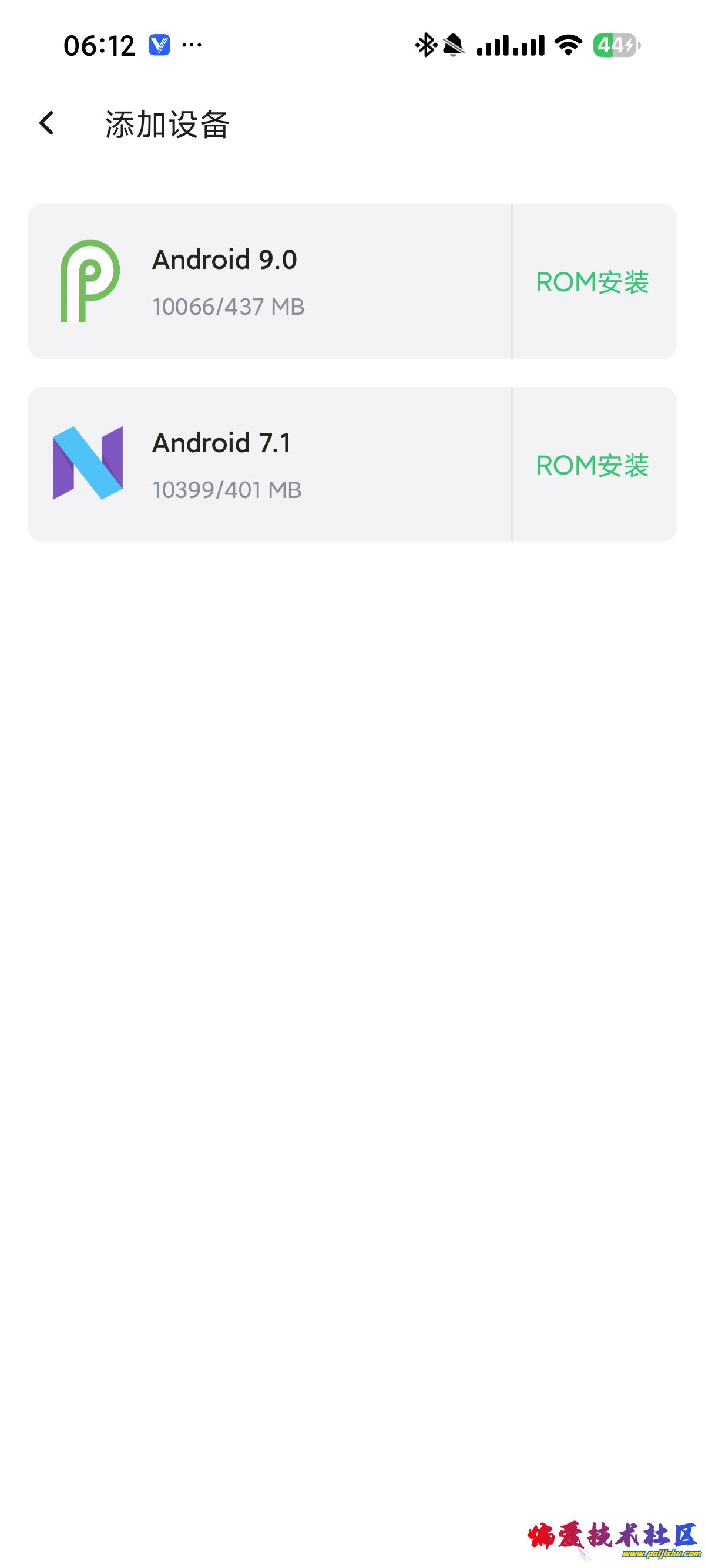Viewport: 705px width, 1568px height.
Task: Tap ROM安装 next to Android 9.0
Action: point(592,282)
